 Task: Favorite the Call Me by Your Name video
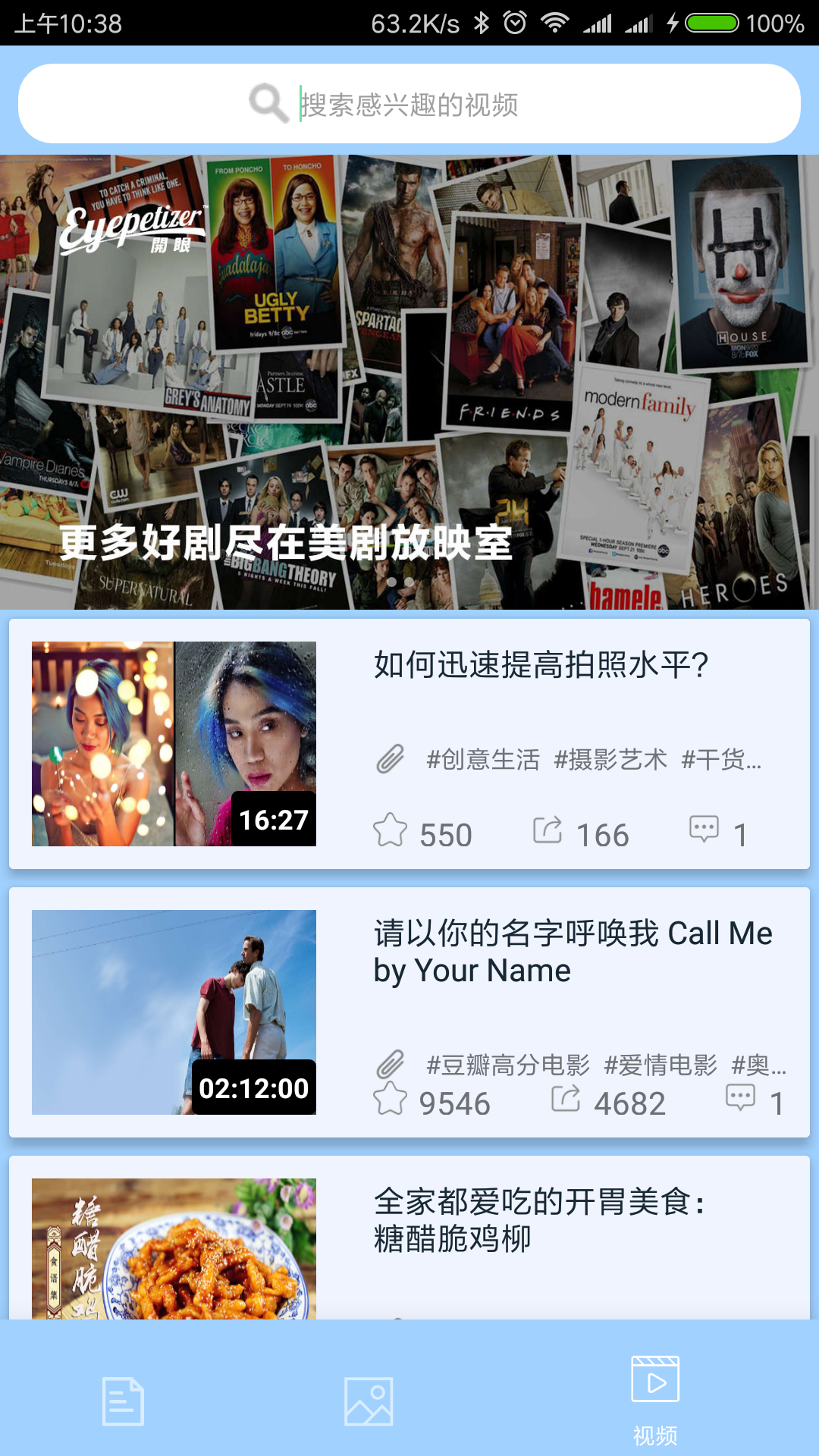click(x=391, y=1099)
